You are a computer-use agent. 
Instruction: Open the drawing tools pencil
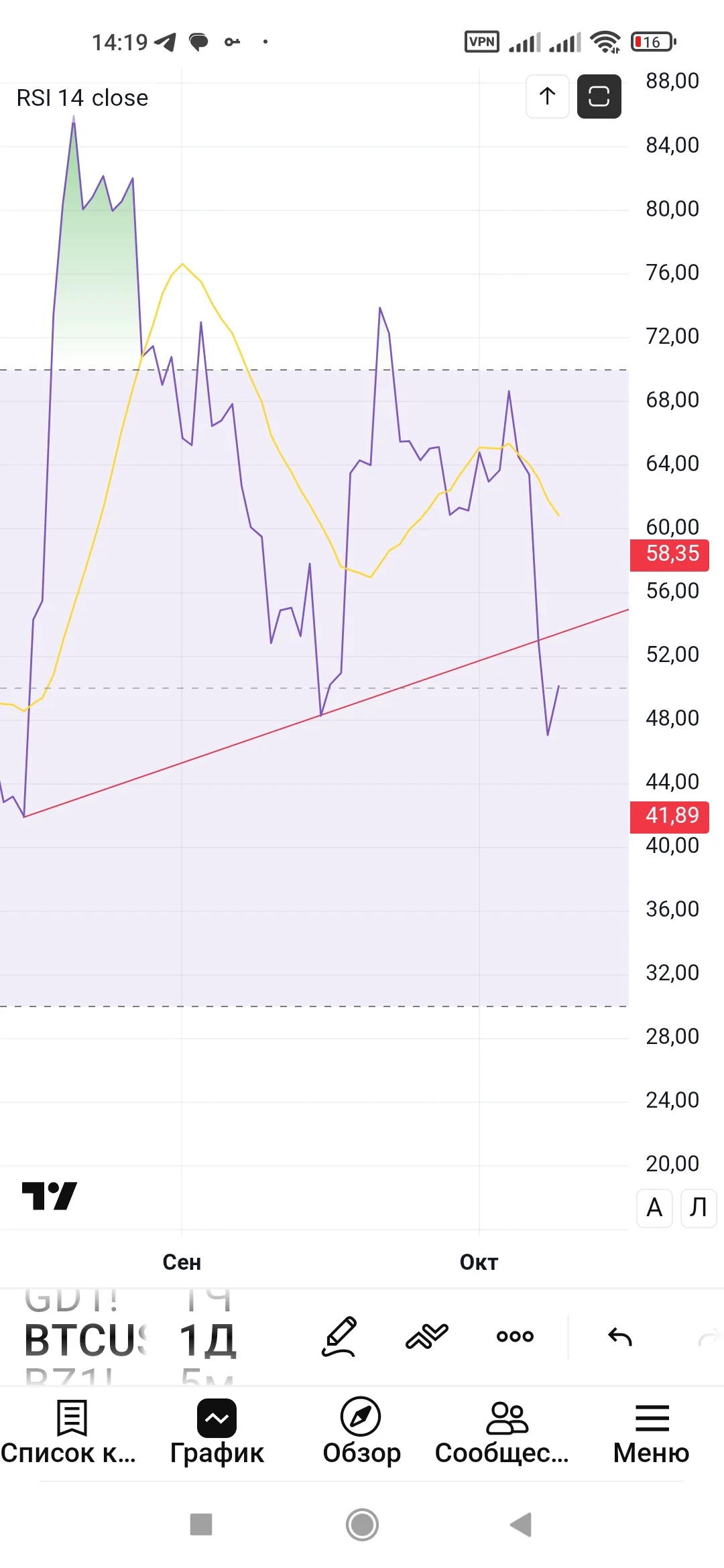click(x=339, y=1337)
